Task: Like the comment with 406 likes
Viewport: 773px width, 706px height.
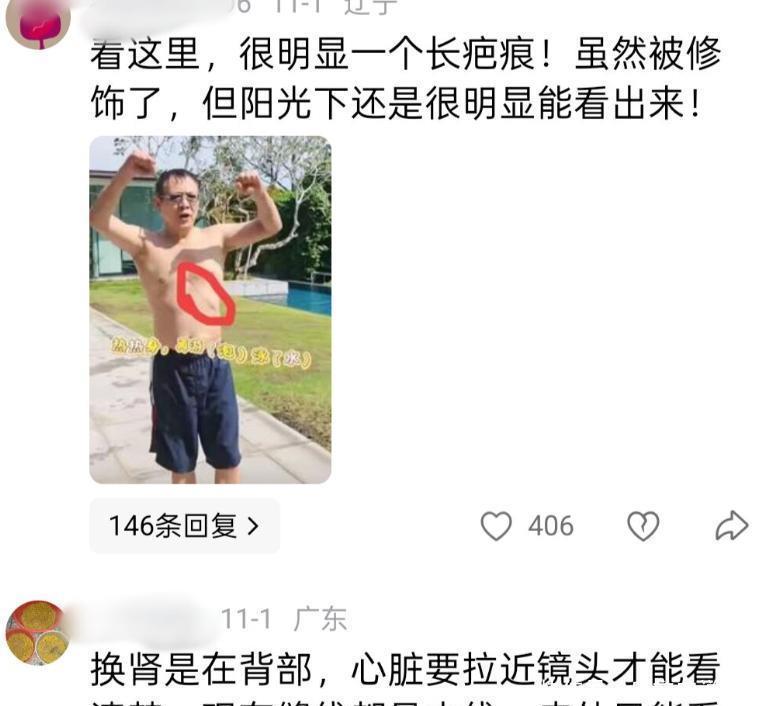Action: pos(496,526)
